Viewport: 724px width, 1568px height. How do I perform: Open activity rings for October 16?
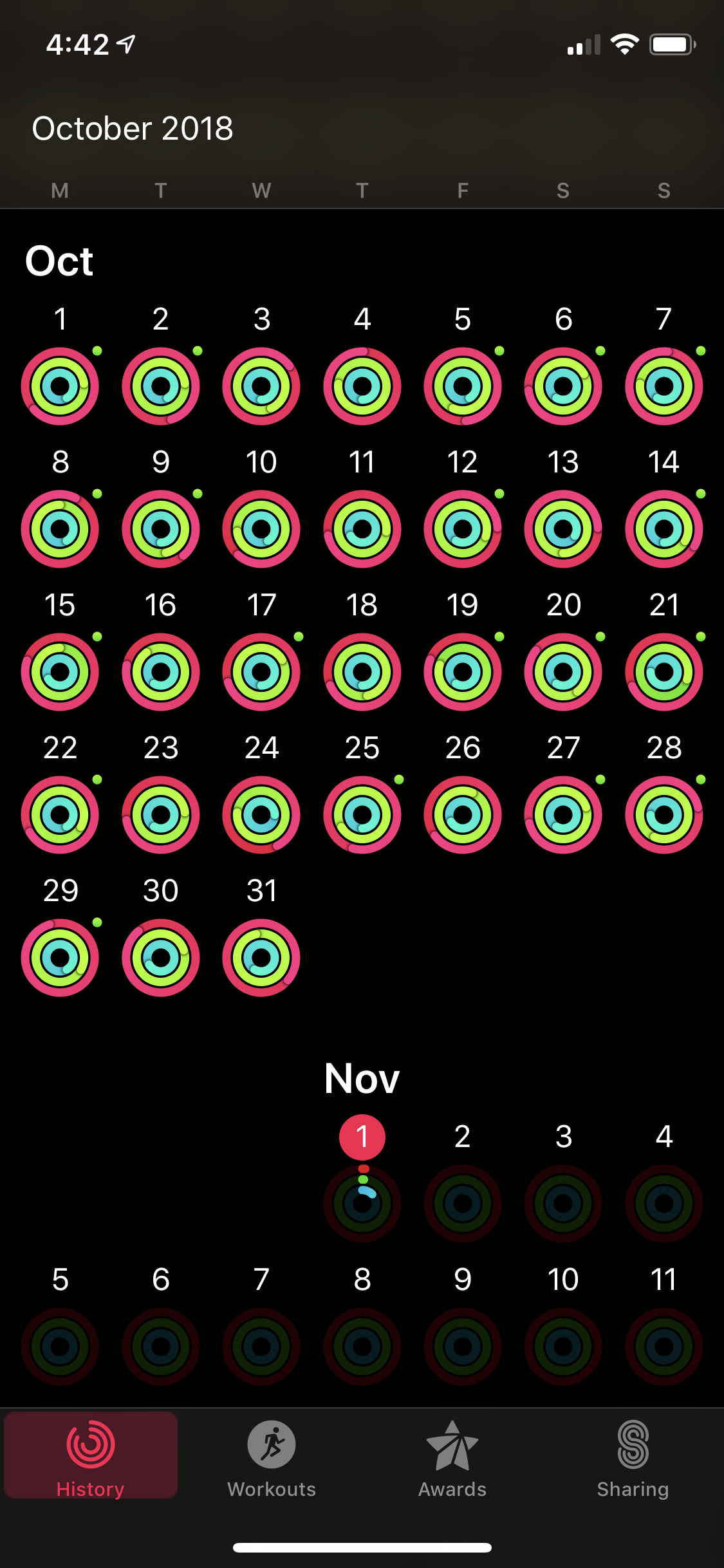tap(161, 672)
